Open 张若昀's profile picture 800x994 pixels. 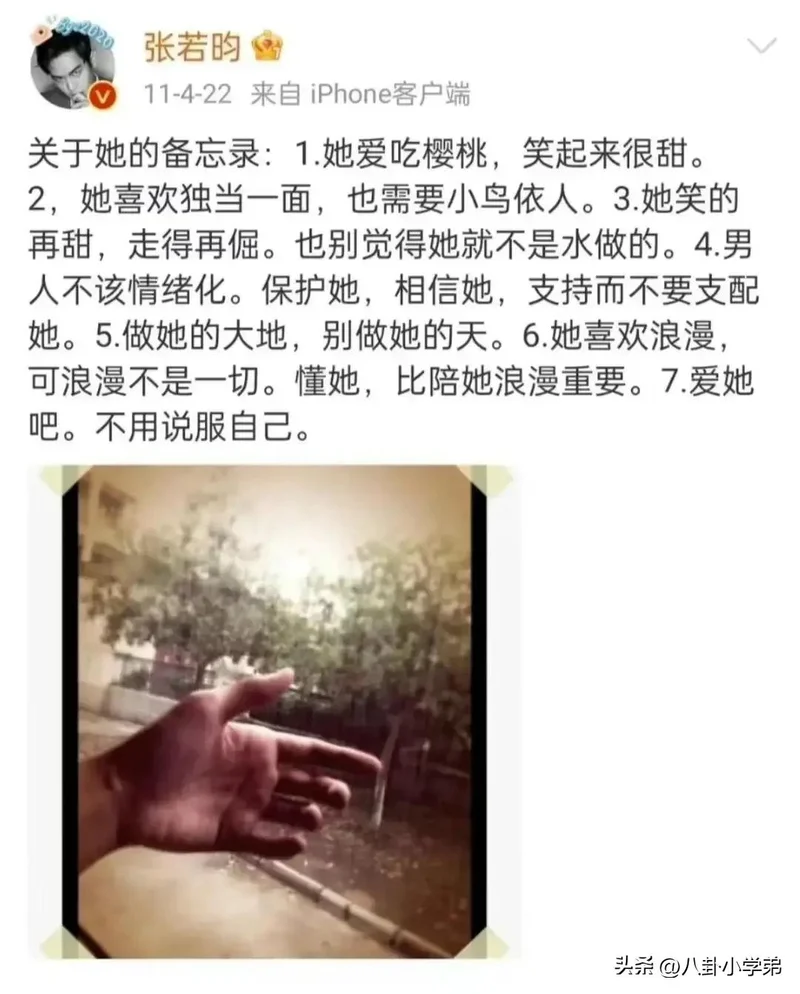pos(72,67)
